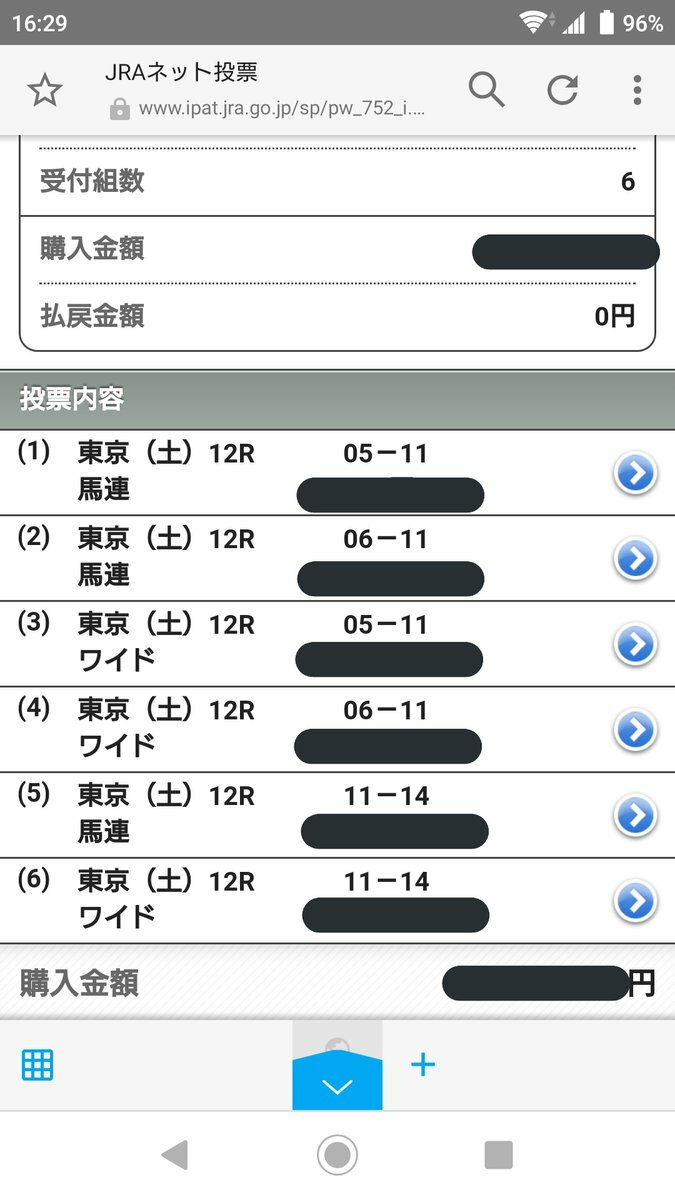Tap the search magnifier in the browser bar
Viewport: 675px width, 1200px height.
tap(486, 90)
